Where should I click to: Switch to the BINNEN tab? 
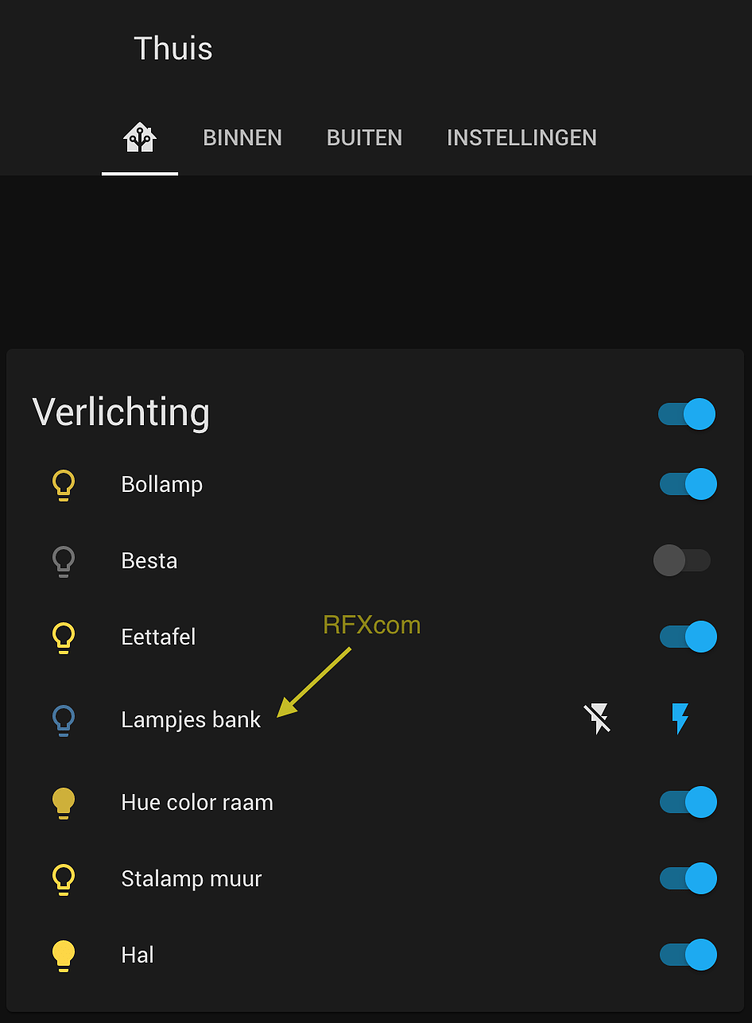coord(243,137)
